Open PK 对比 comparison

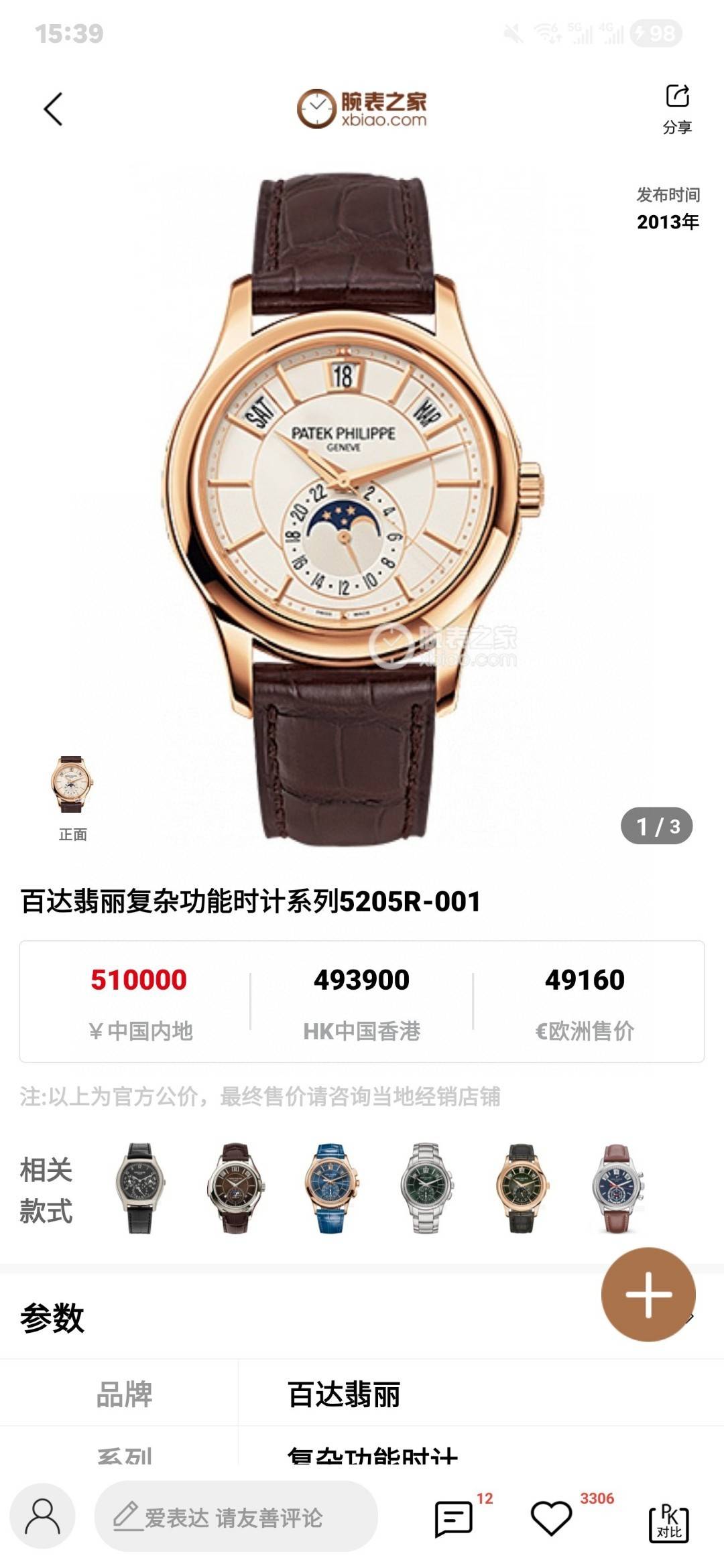tap(668, 1522)
